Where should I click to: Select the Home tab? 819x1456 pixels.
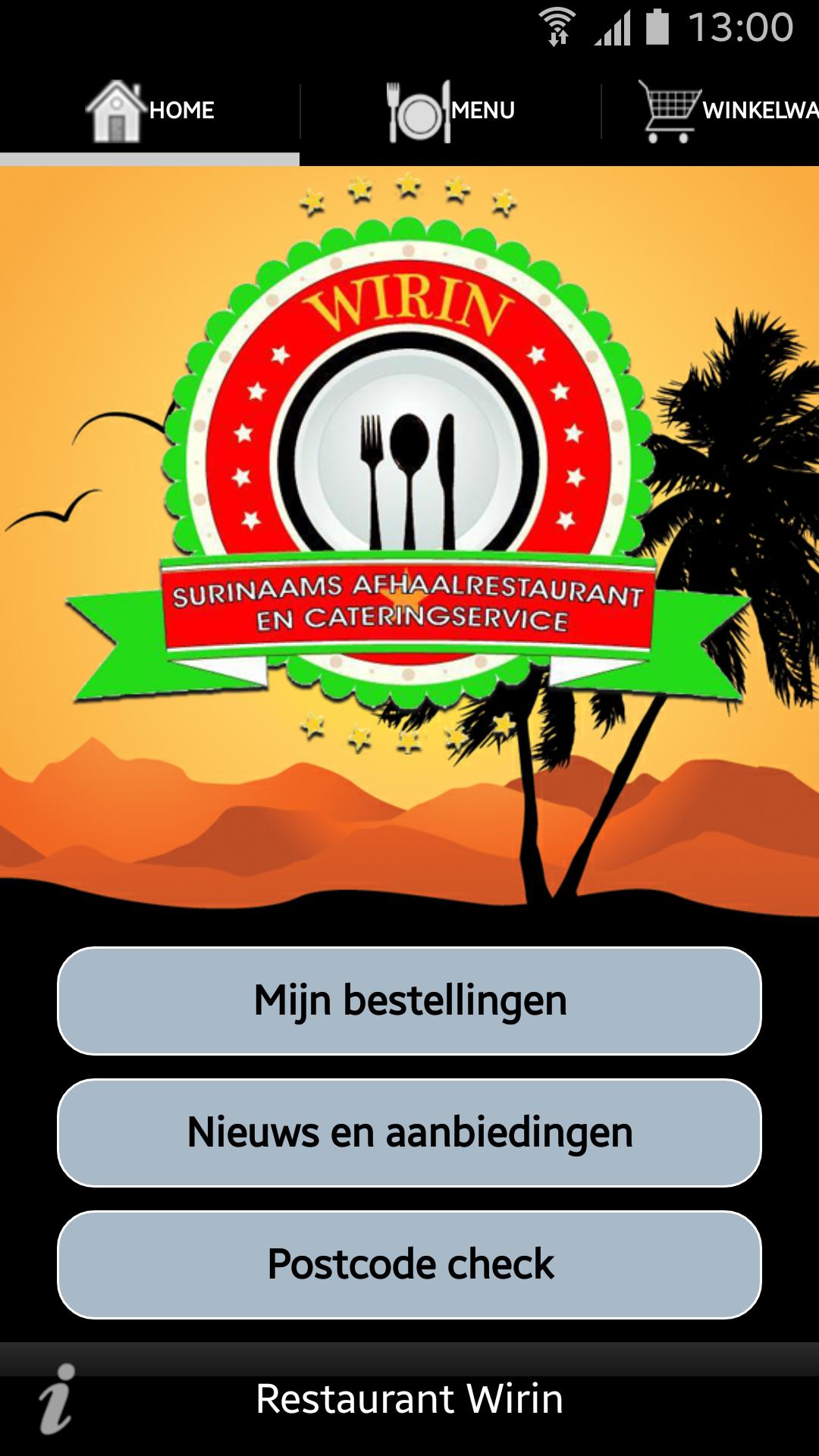click(150, 111)
